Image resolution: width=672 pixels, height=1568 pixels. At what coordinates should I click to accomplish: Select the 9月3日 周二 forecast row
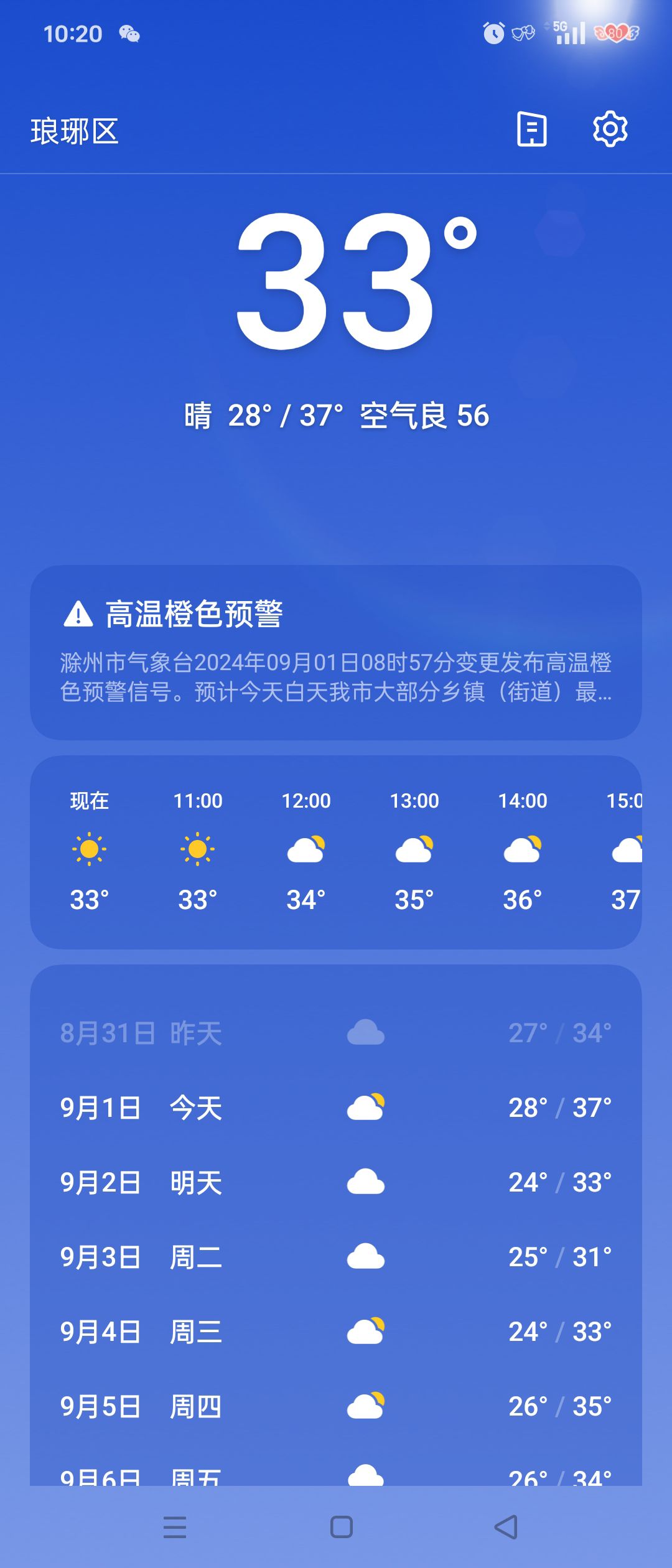click(336, 1258)
